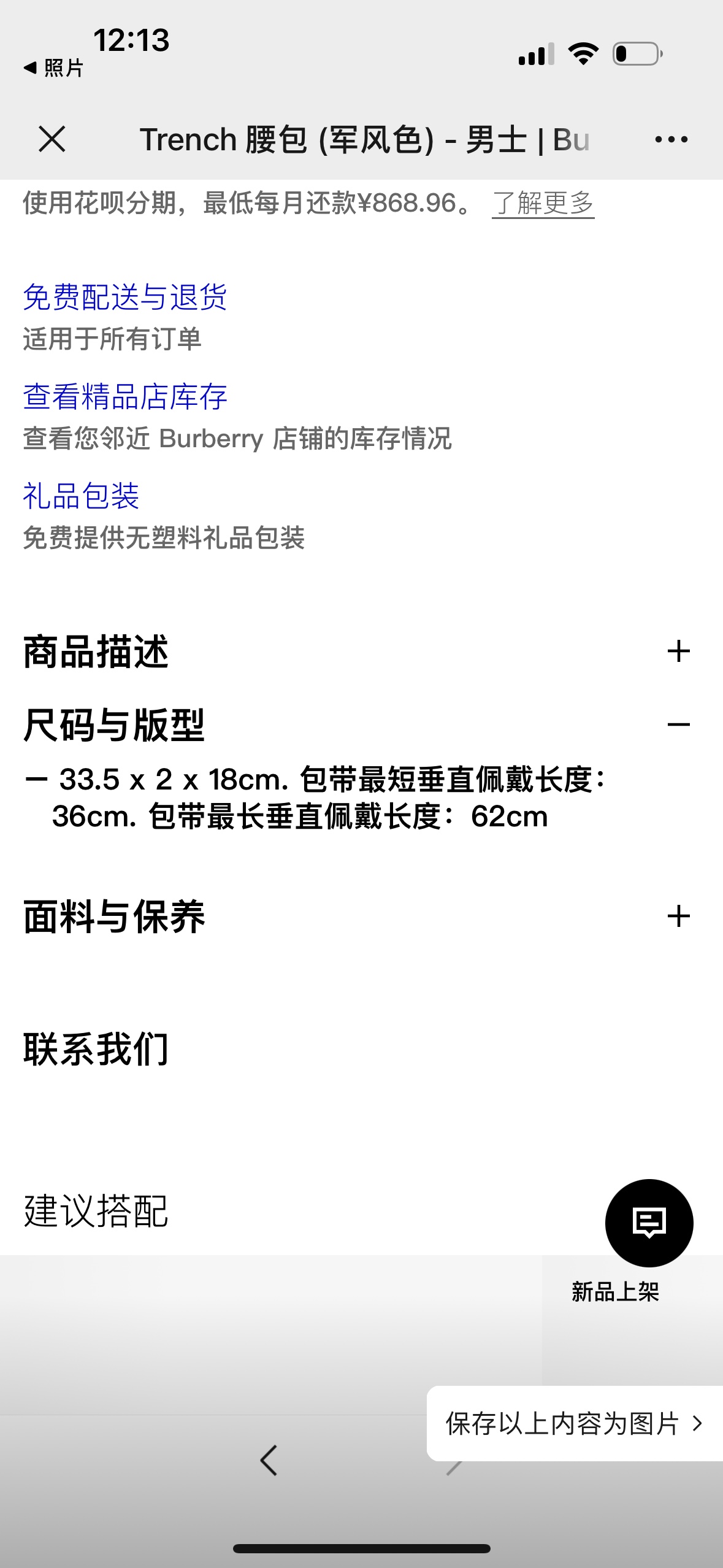Viewport: 723px width, 1568px height.
Task: Open the 免费配送与退货 link
Action: point(124,298)
